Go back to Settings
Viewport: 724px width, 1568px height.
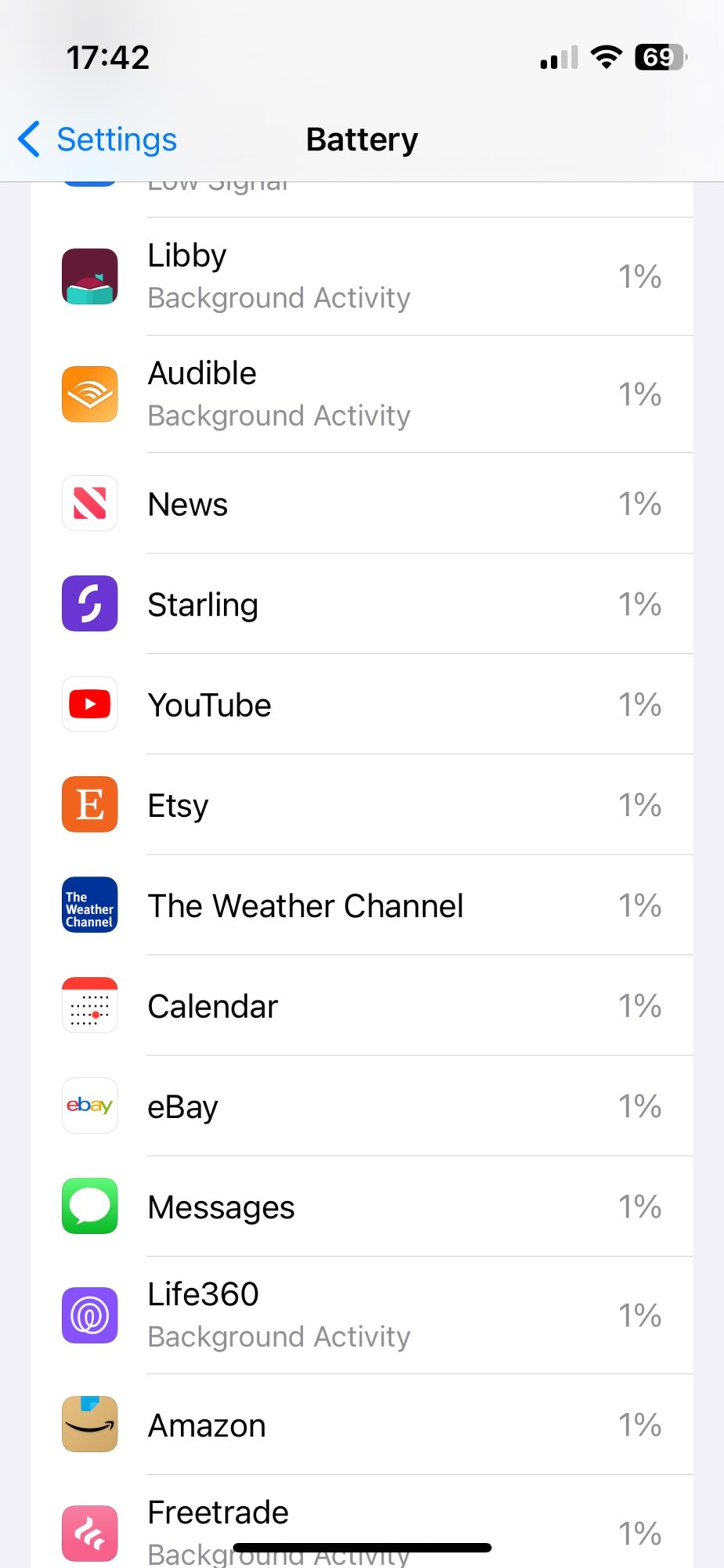click(x=99, y=140)
